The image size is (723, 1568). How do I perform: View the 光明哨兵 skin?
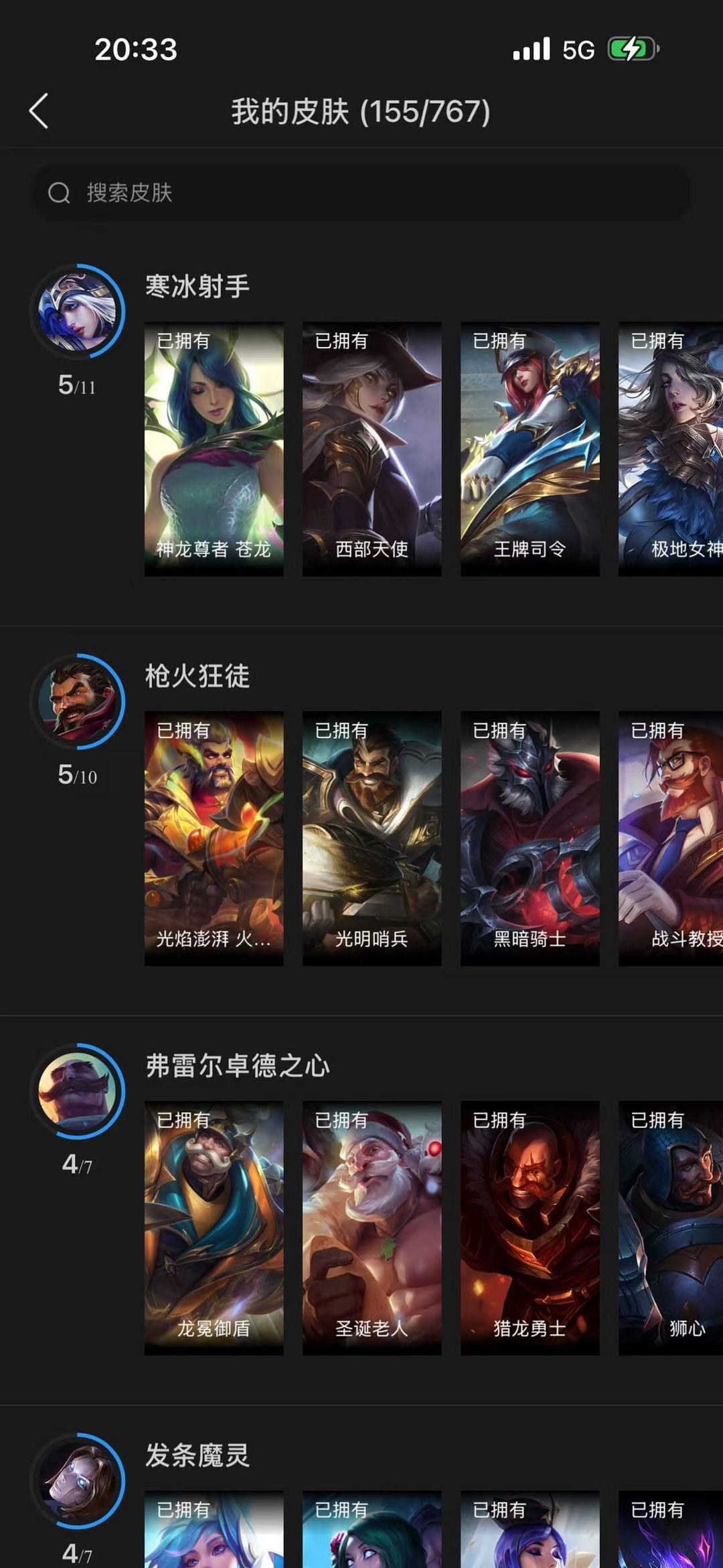372,838
